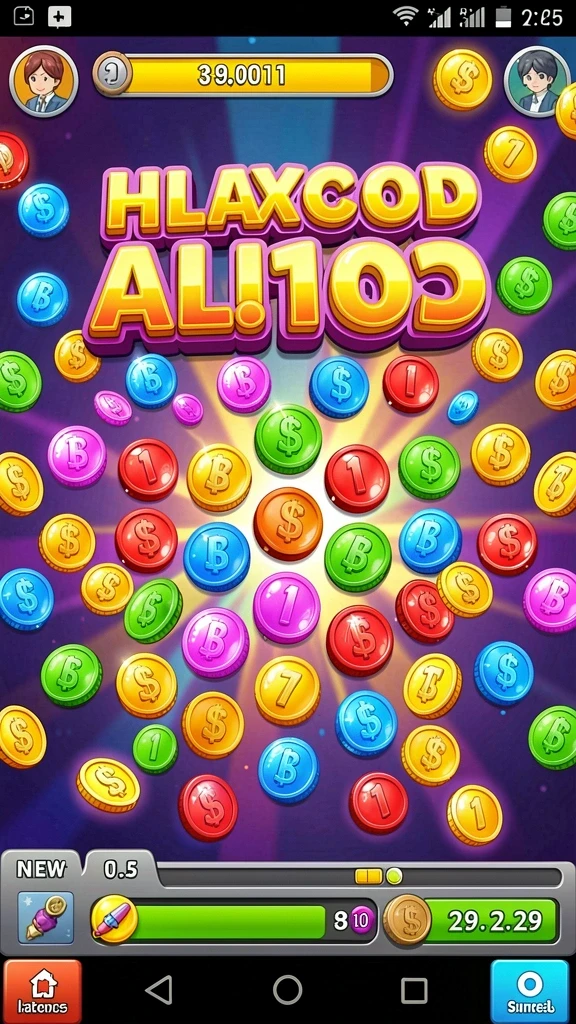
Task: Open the player avatar at top left
Action: click(x=44, y=81)
